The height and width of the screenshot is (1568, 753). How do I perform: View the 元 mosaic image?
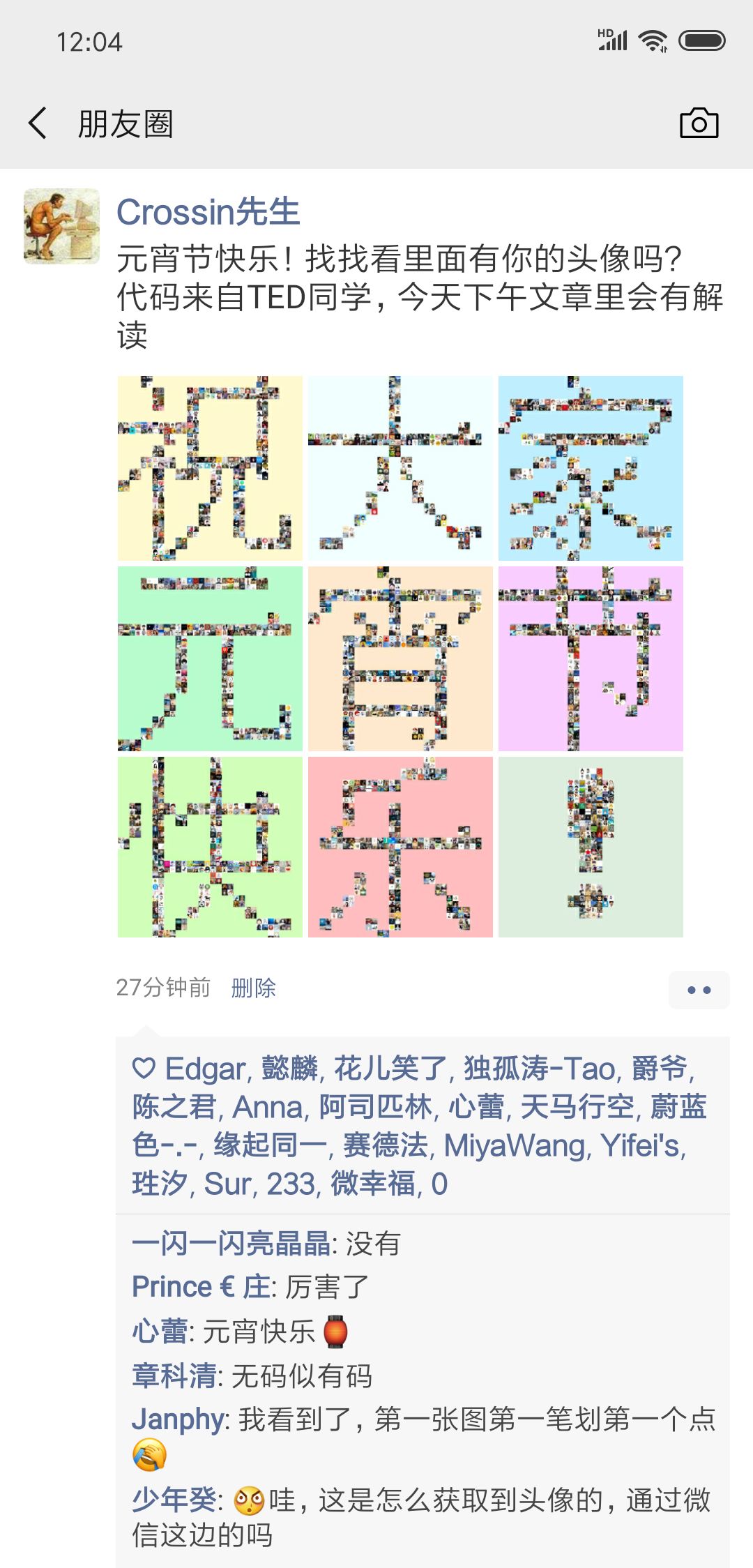[x=210, y=658]
